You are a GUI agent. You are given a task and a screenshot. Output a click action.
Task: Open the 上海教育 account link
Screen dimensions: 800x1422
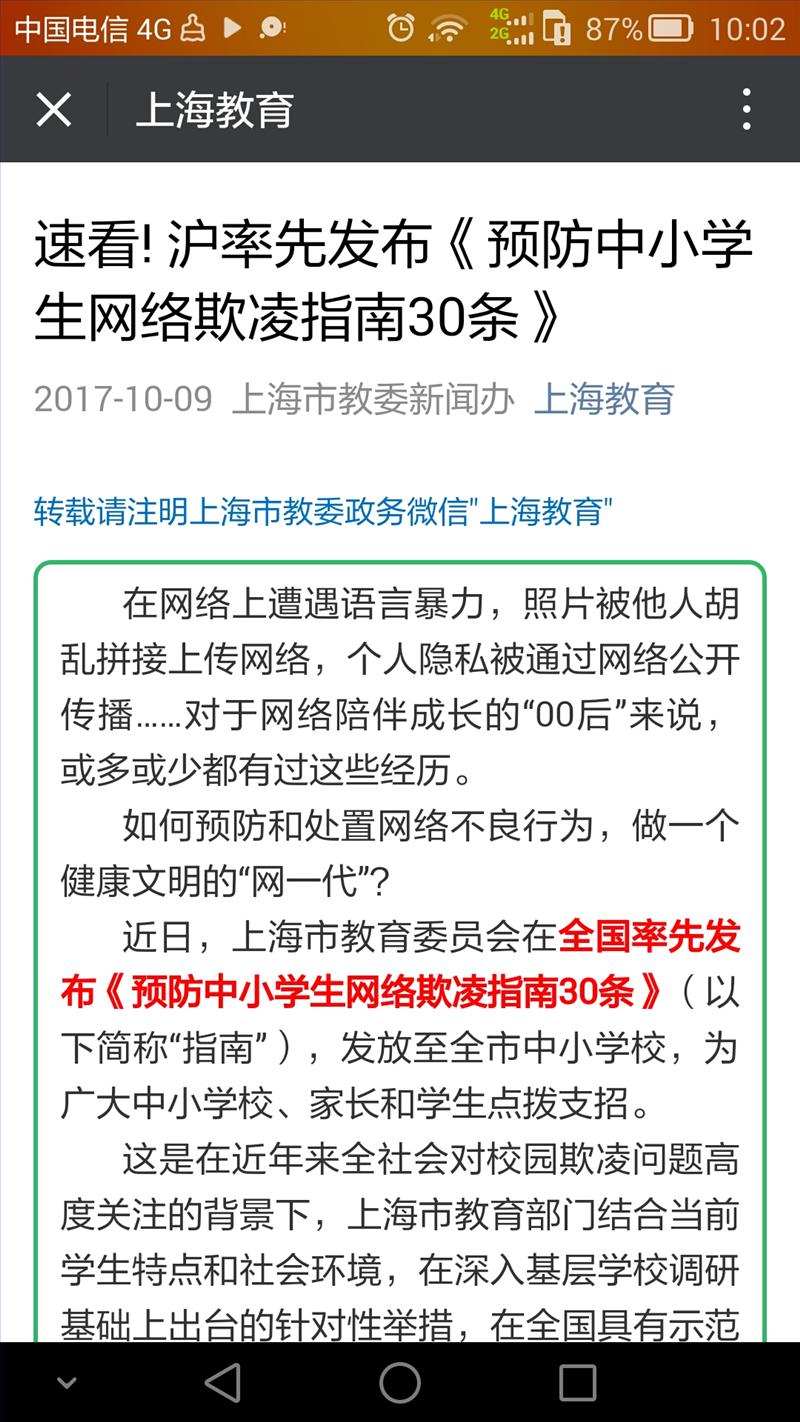coord(604,399)
